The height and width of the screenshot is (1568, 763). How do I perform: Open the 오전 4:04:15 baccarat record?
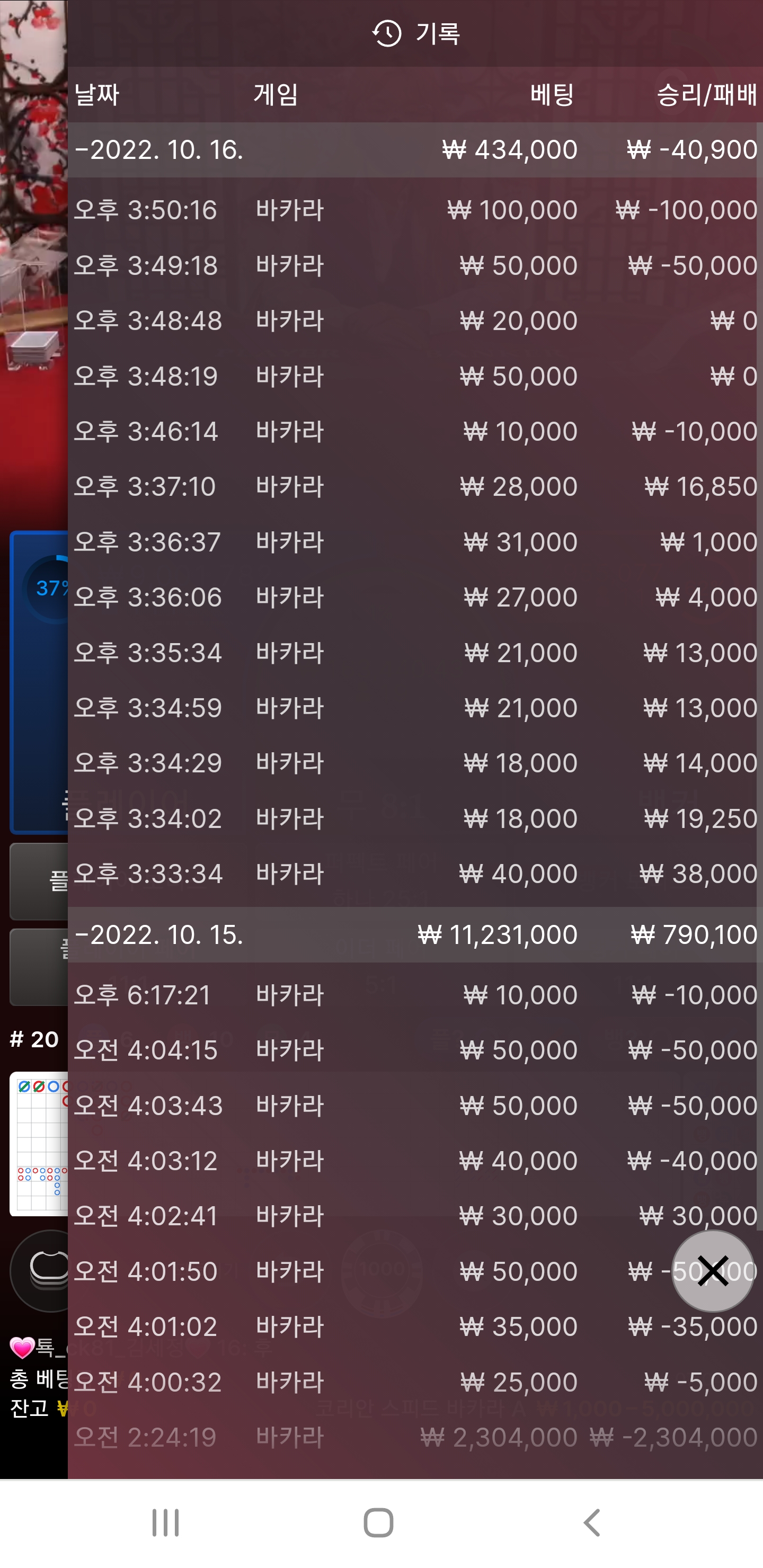click(414, 1050)
